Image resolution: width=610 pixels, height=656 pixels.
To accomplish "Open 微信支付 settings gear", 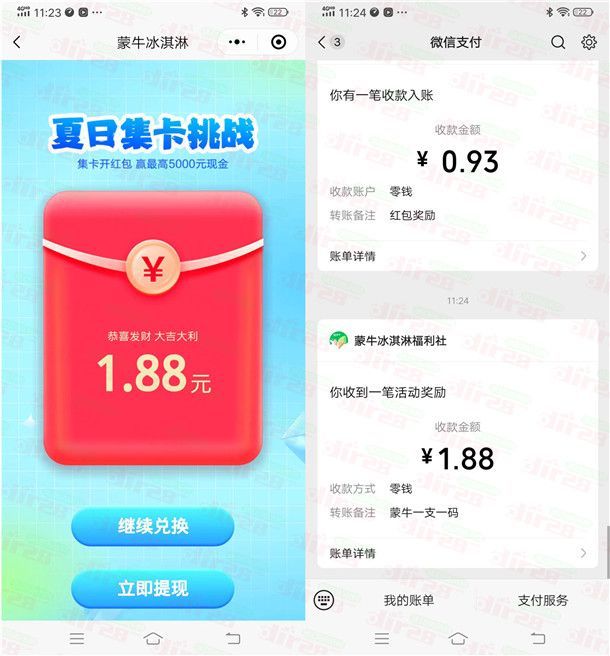I will 589,42.
